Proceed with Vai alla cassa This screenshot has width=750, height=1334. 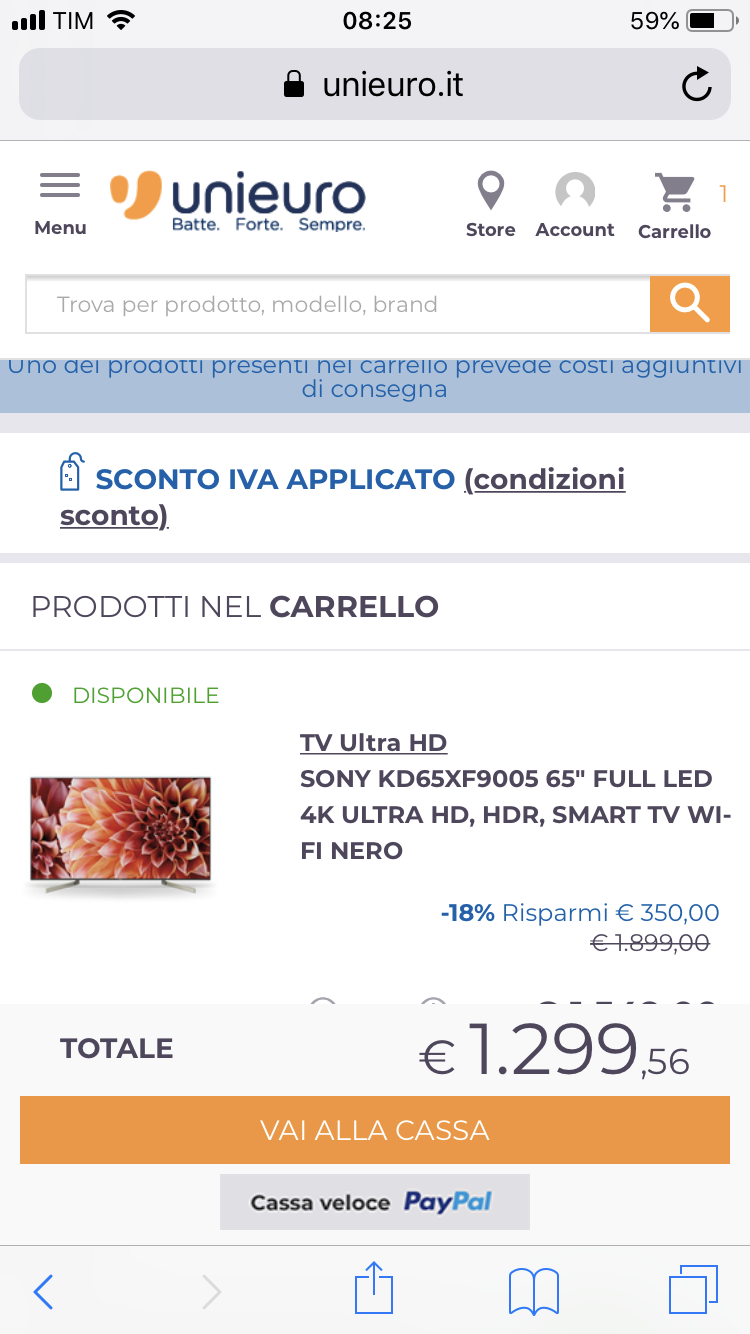375,1131
